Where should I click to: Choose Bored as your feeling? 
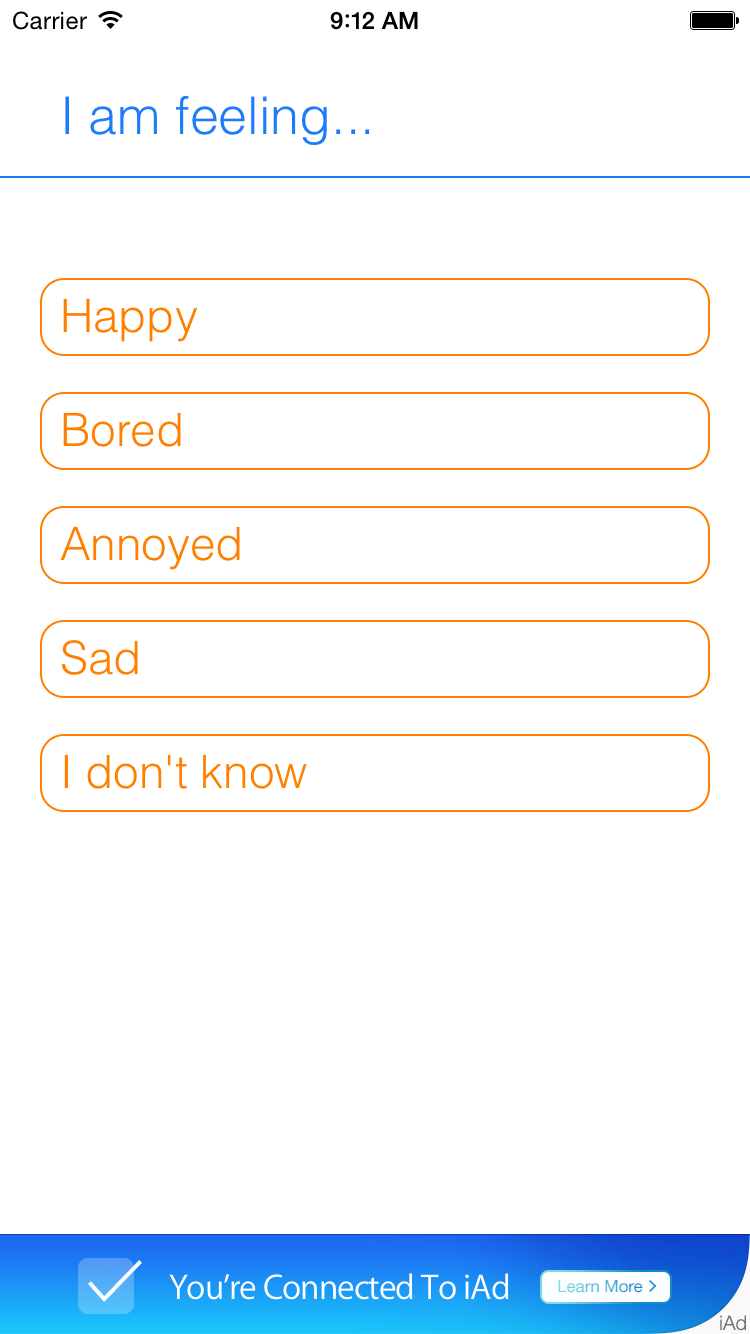(375, 431)
